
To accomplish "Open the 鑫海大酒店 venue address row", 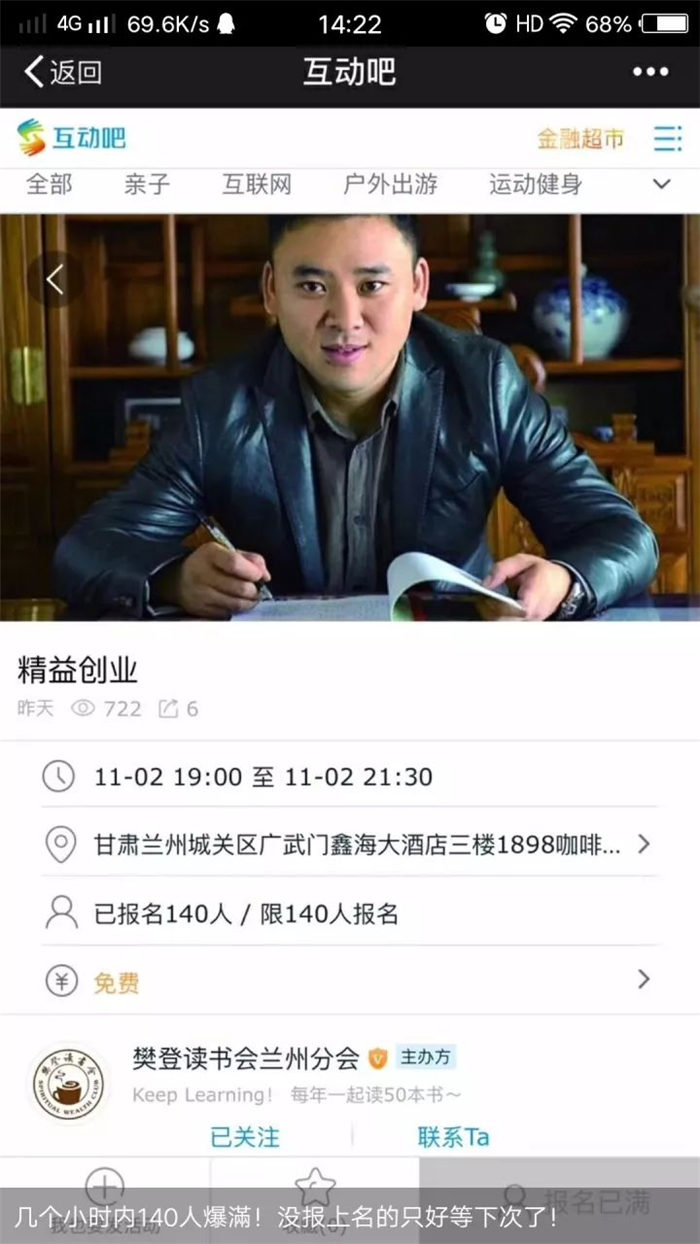I will coord(350,845).
